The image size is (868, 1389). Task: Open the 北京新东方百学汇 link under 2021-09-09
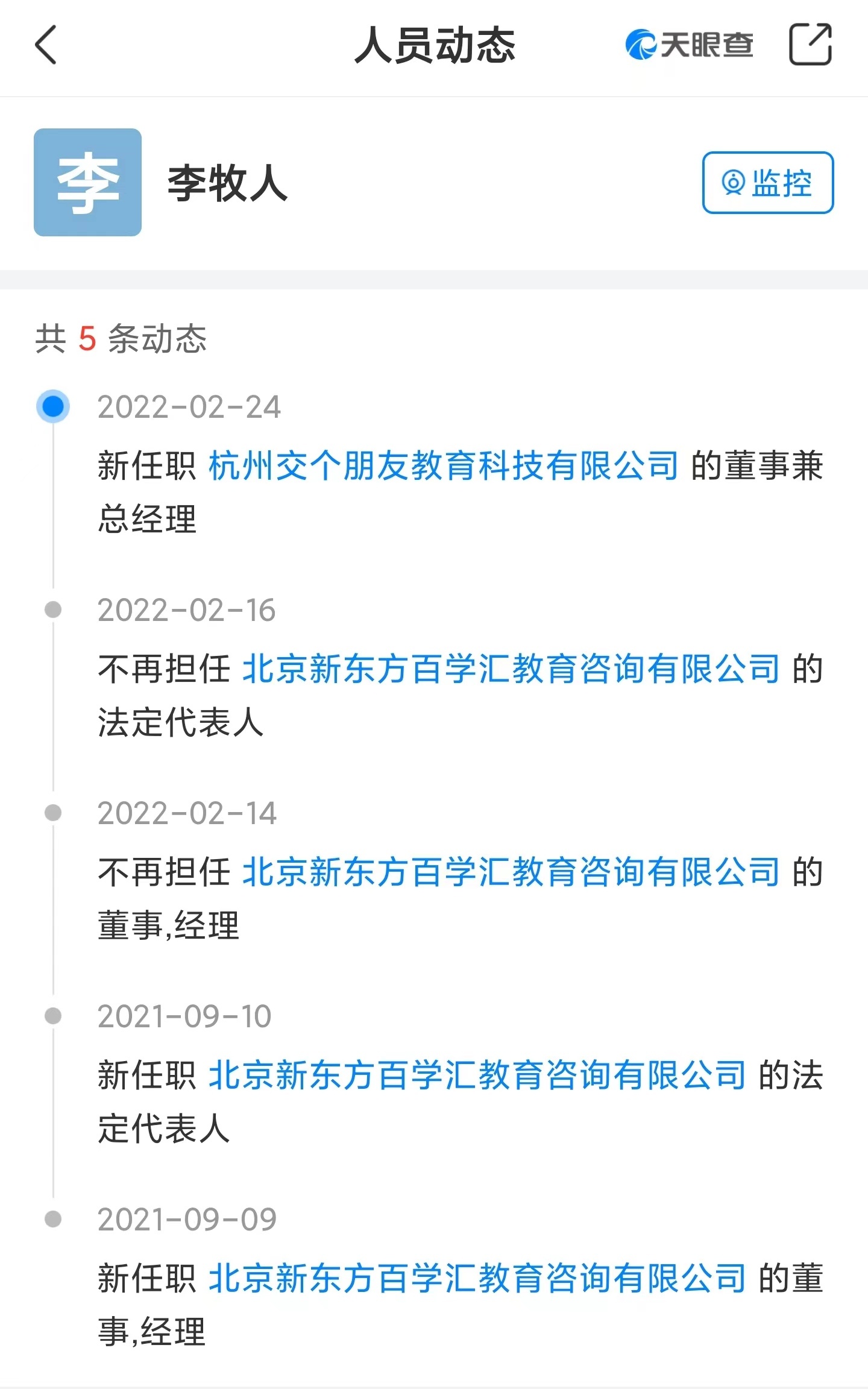click(x=478, y=1279)
